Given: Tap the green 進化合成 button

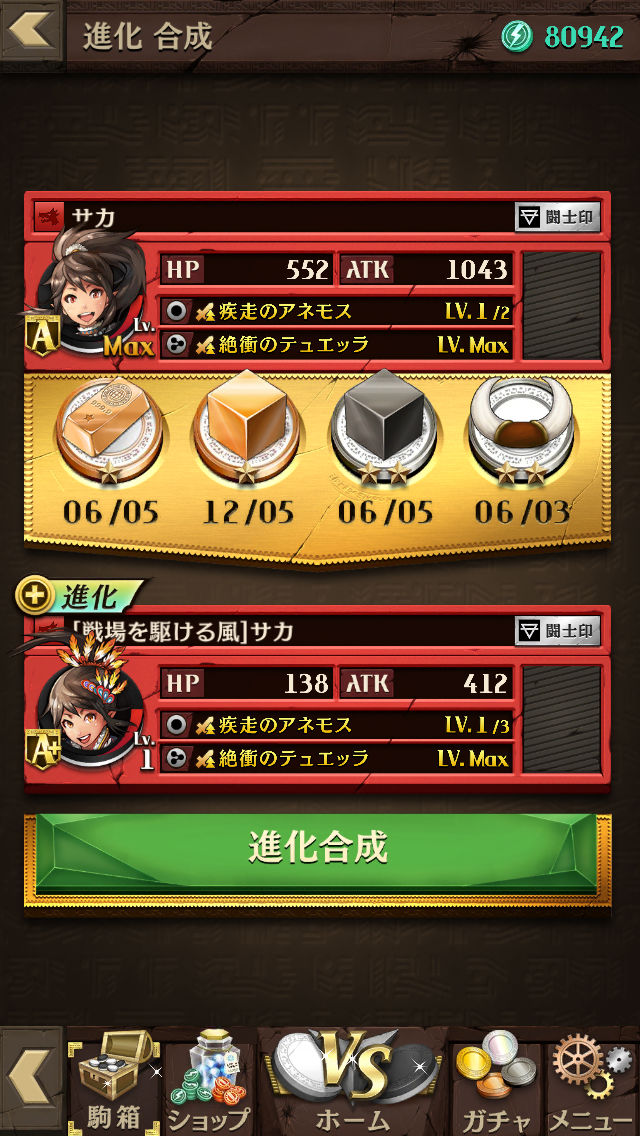Looking at the screenshot, I should click(318, 849).
